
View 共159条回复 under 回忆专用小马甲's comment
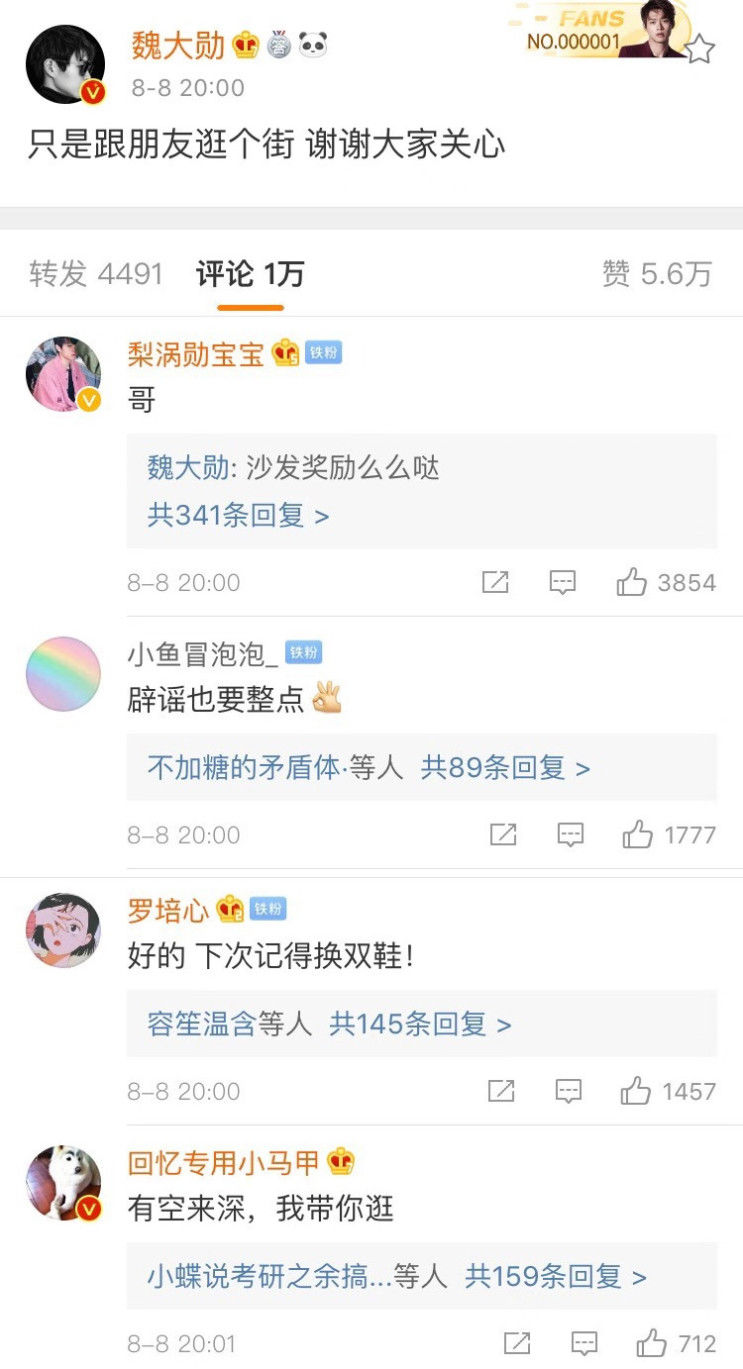pyautogui.click(x=555, y=1277)
